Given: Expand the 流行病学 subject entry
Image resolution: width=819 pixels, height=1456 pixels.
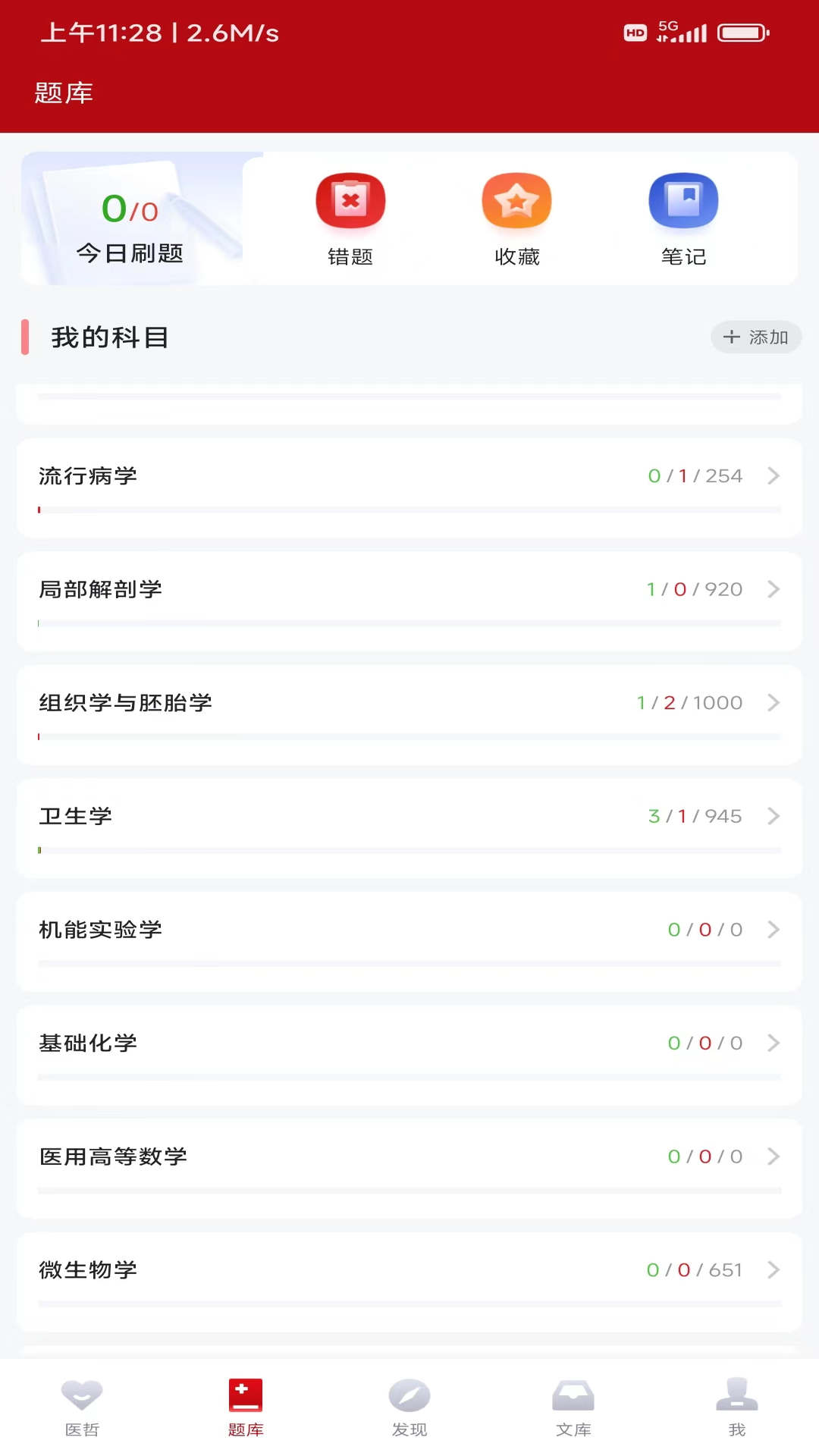Looking at the screenshot, I should 409,476.
